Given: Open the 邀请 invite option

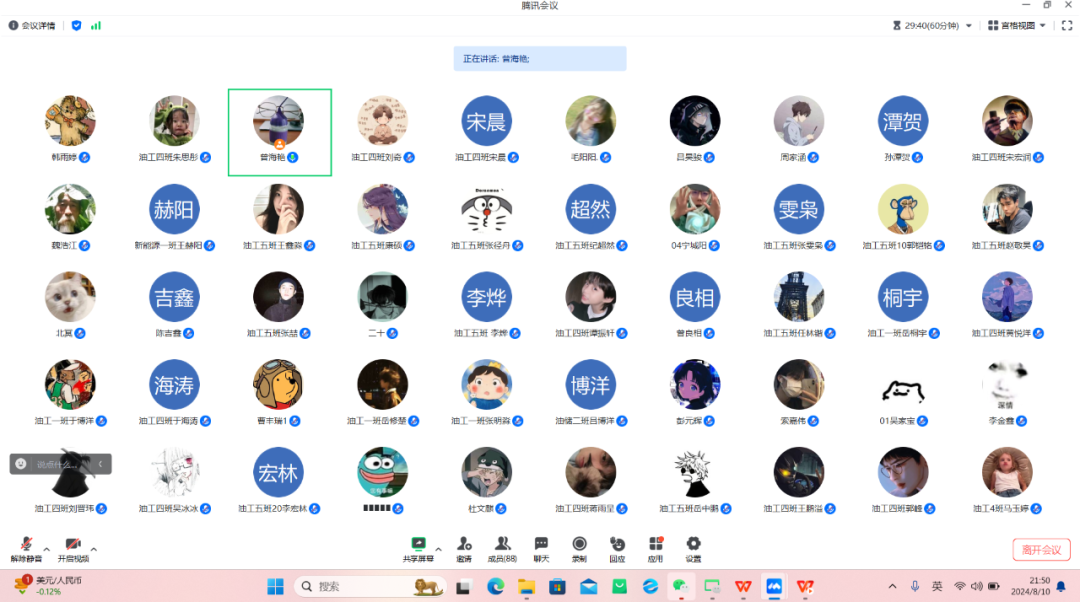Looking at the screenshot, I should (464, 549).
